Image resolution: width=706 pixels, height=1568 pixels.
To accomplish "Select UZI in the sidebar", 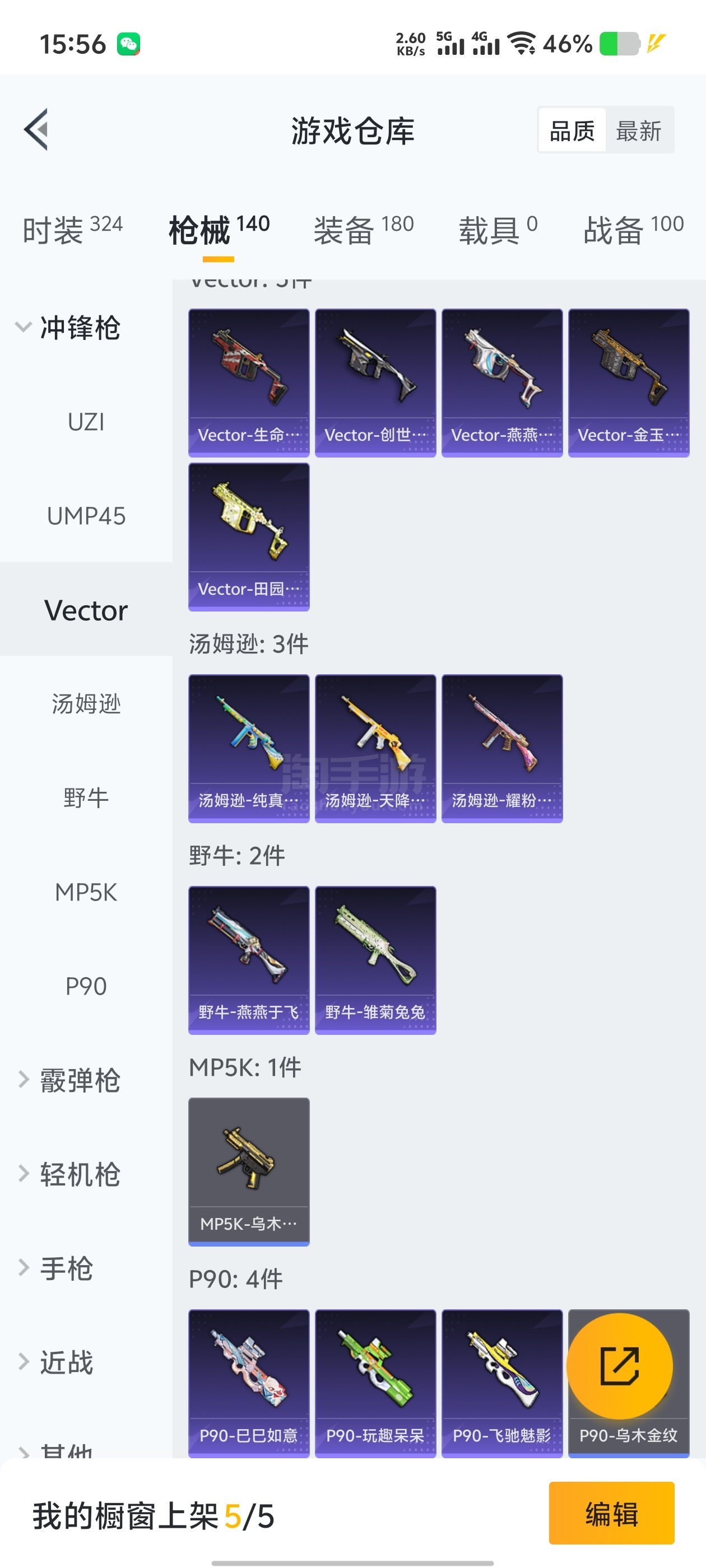I will tap(86, 422).
